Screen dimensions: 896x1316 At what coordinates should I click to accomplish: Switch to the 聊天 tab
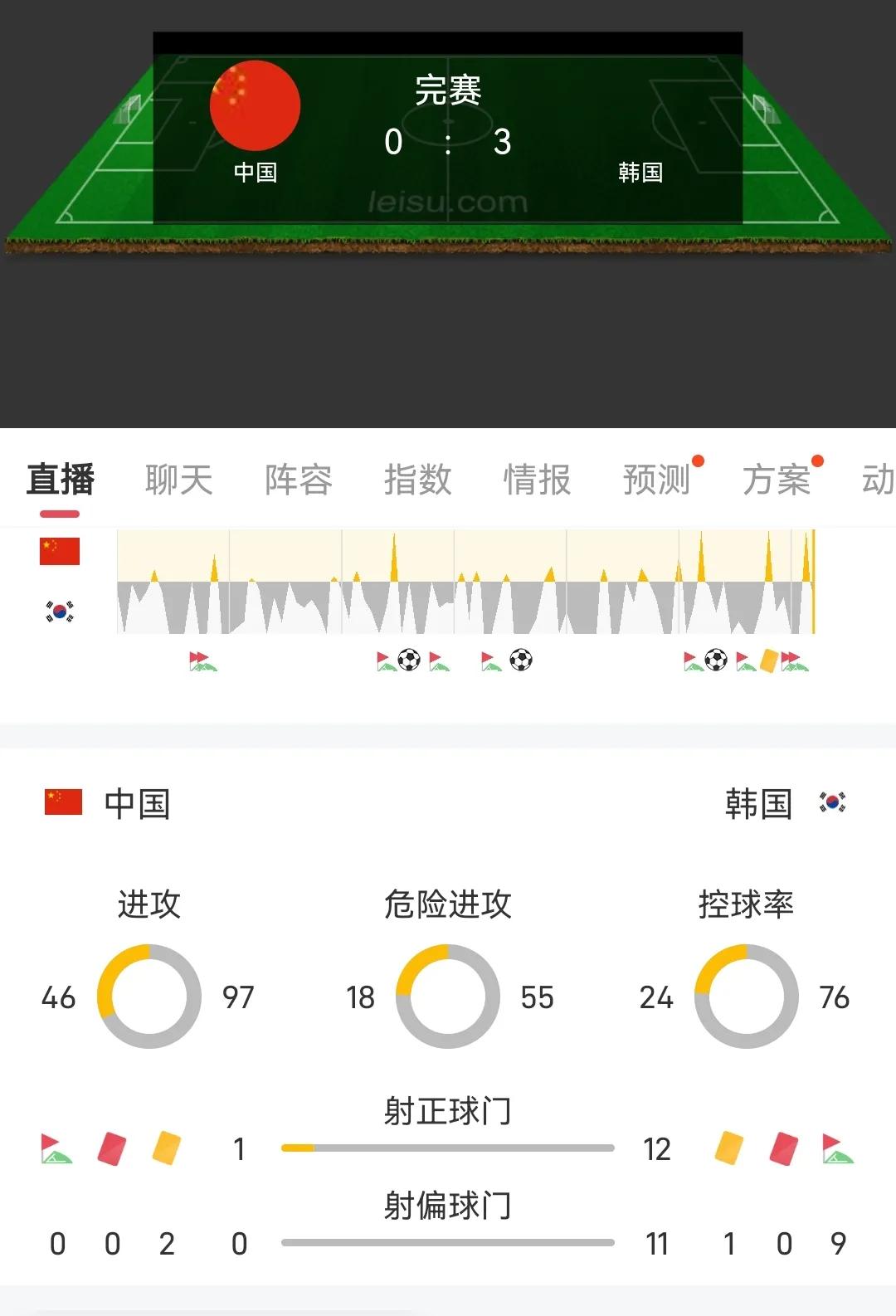point(178,480)
